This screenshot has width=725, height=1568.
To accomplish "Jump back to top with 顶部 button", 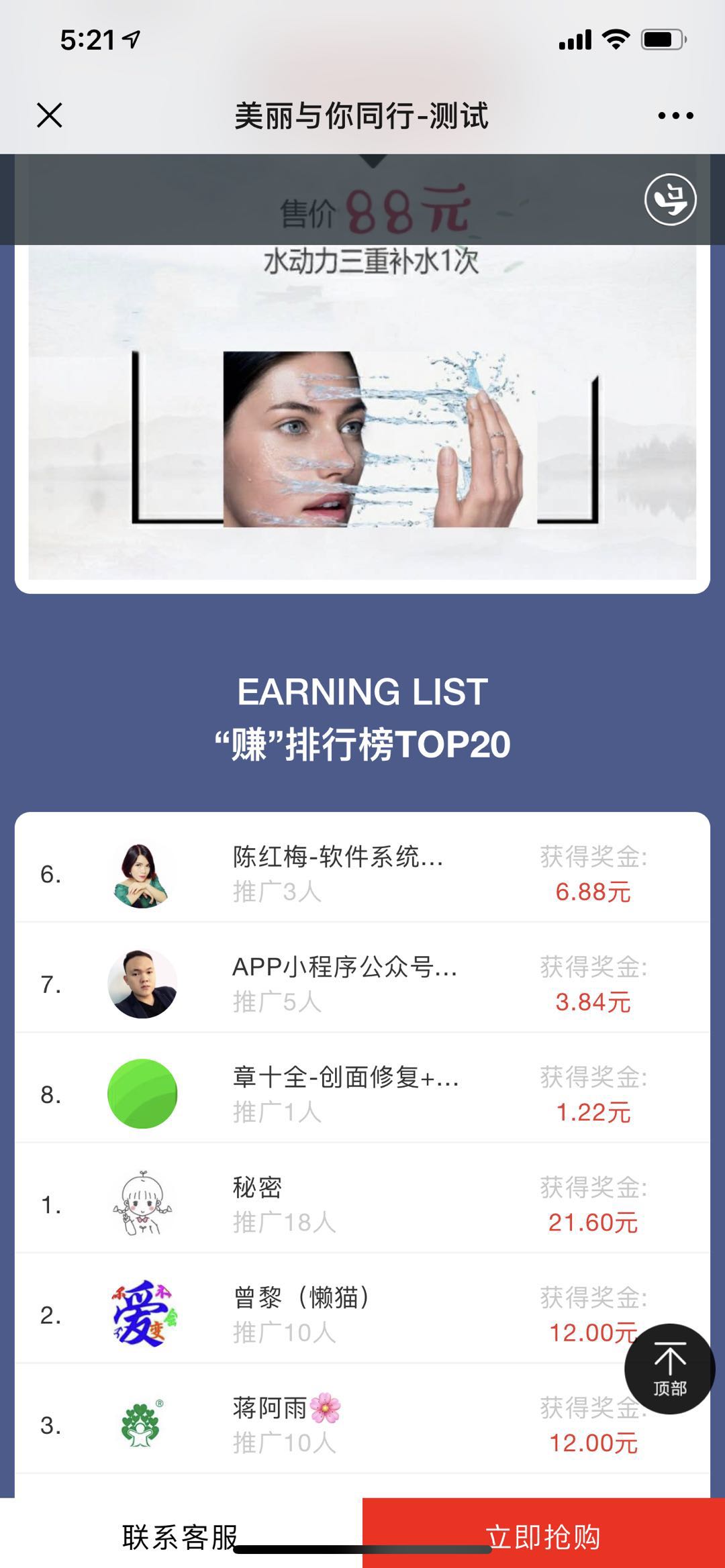I will 669,1368.
